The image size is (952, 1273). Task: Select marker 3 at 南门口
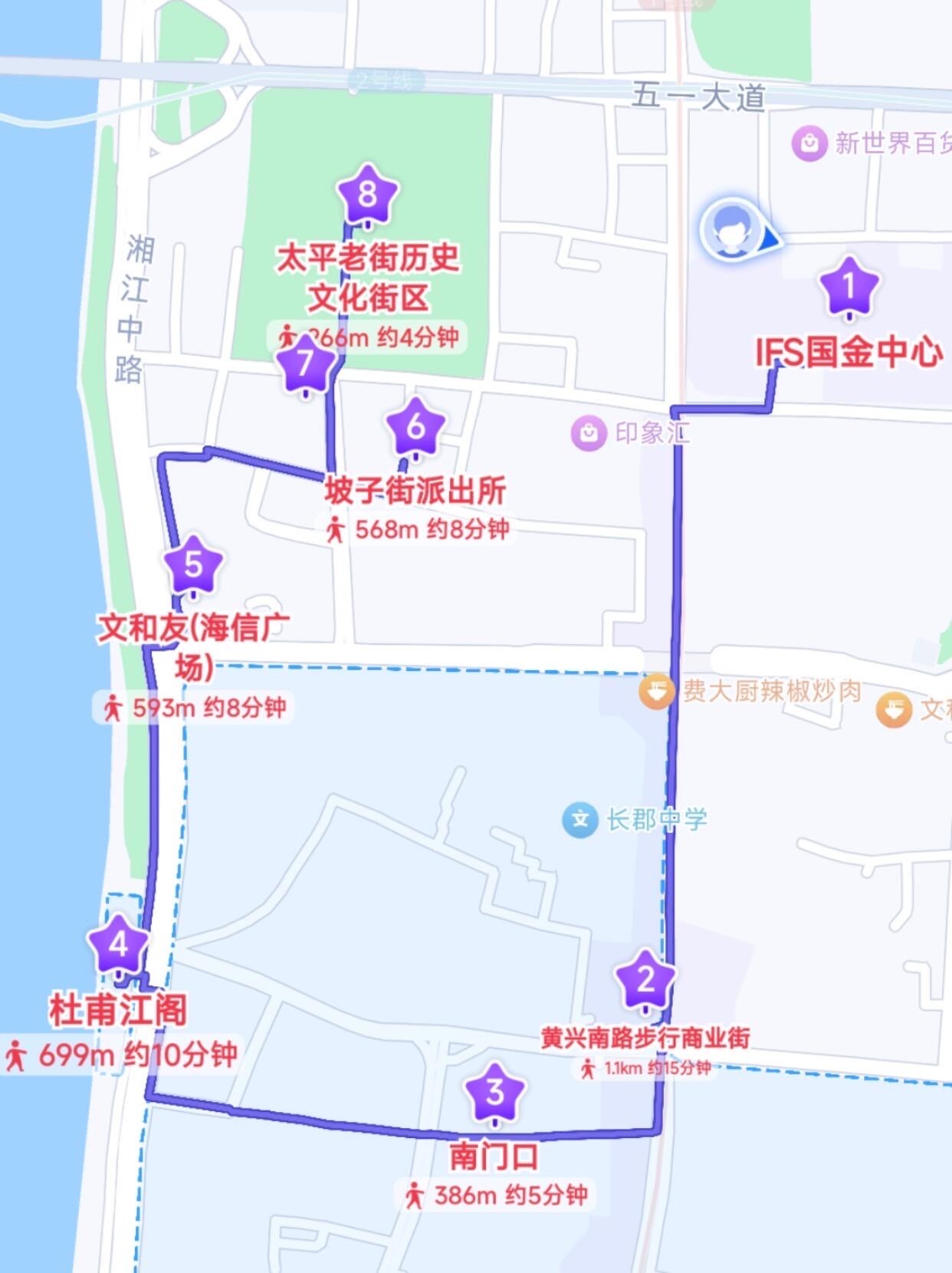(494, 1091)
